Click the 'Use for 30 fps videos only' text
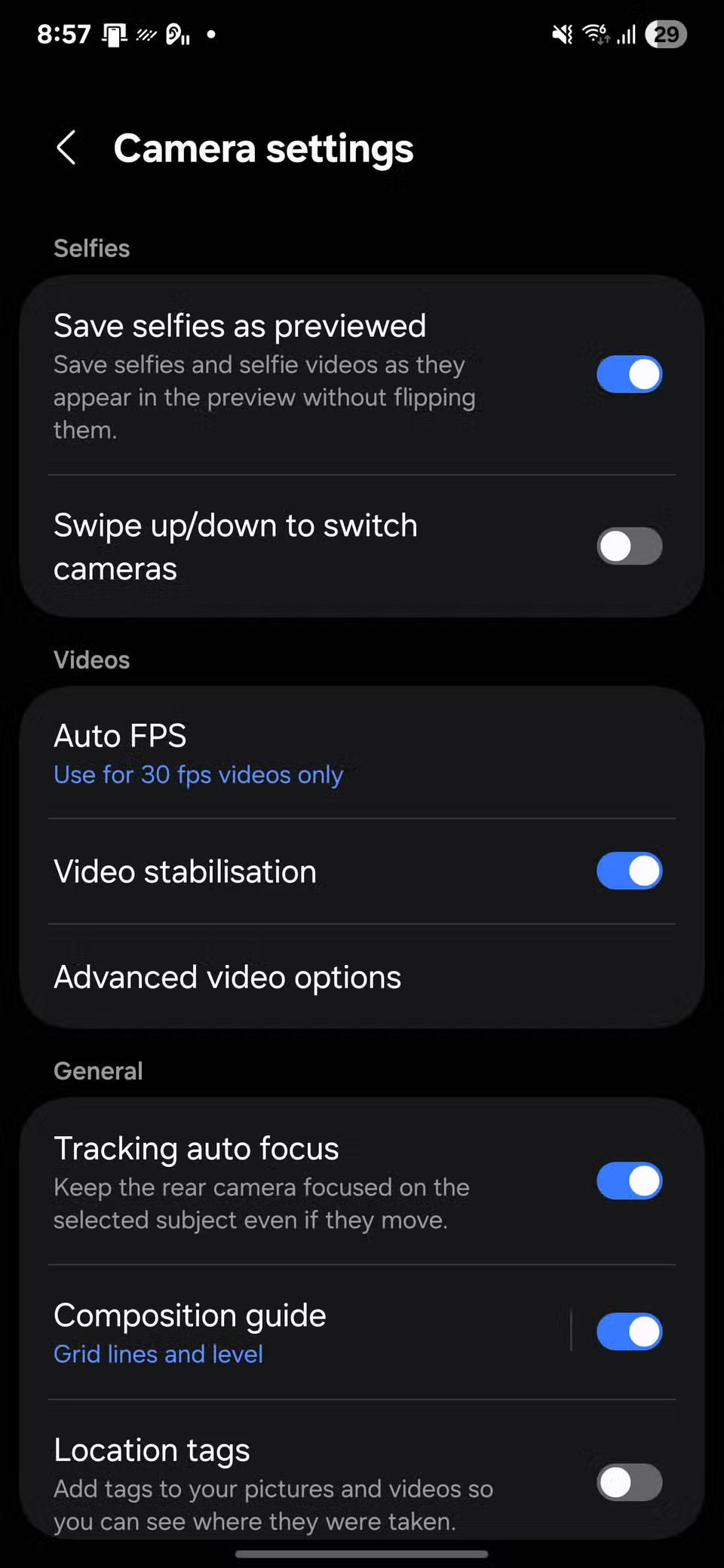 click(198, 774)
